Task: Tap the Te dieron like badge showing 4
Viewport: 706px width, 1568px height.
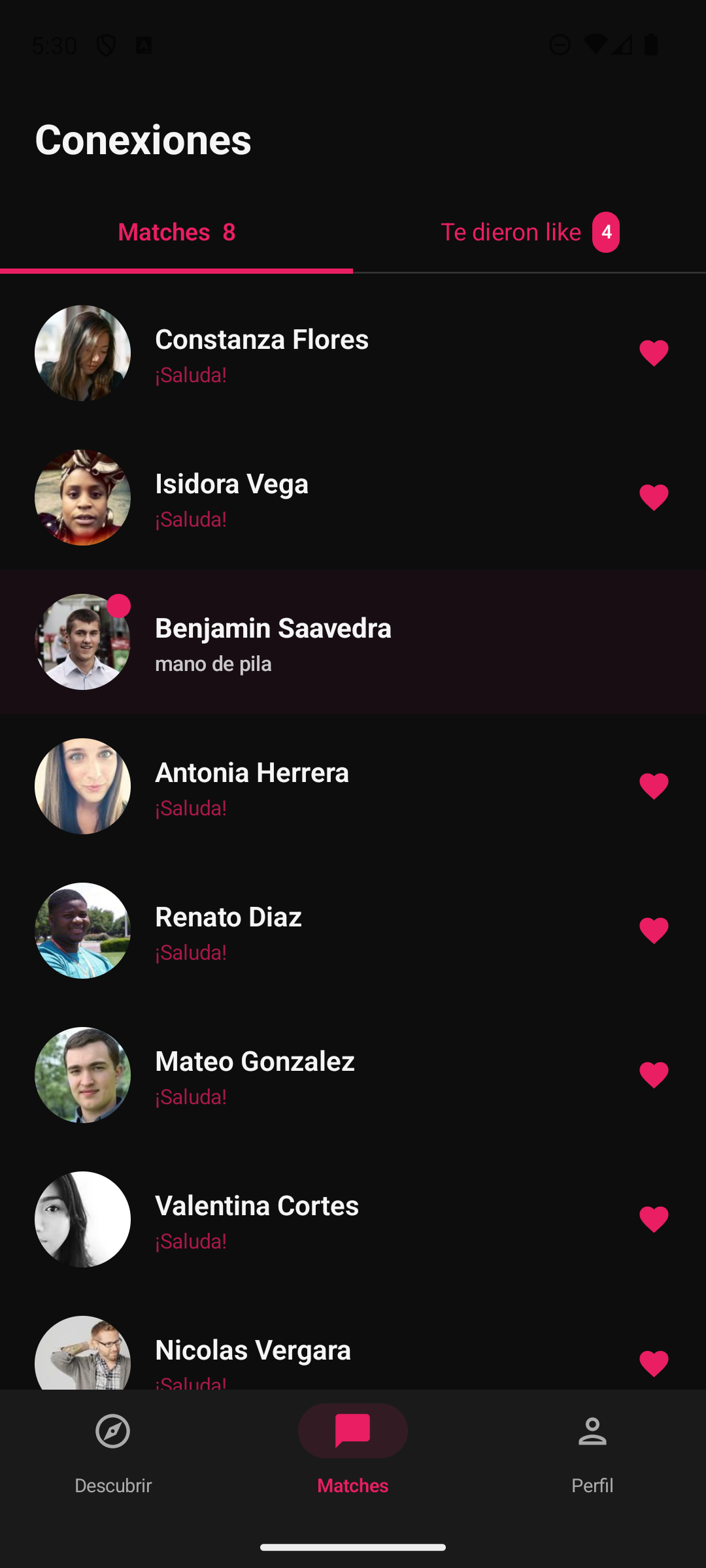Action: (605, 232)
